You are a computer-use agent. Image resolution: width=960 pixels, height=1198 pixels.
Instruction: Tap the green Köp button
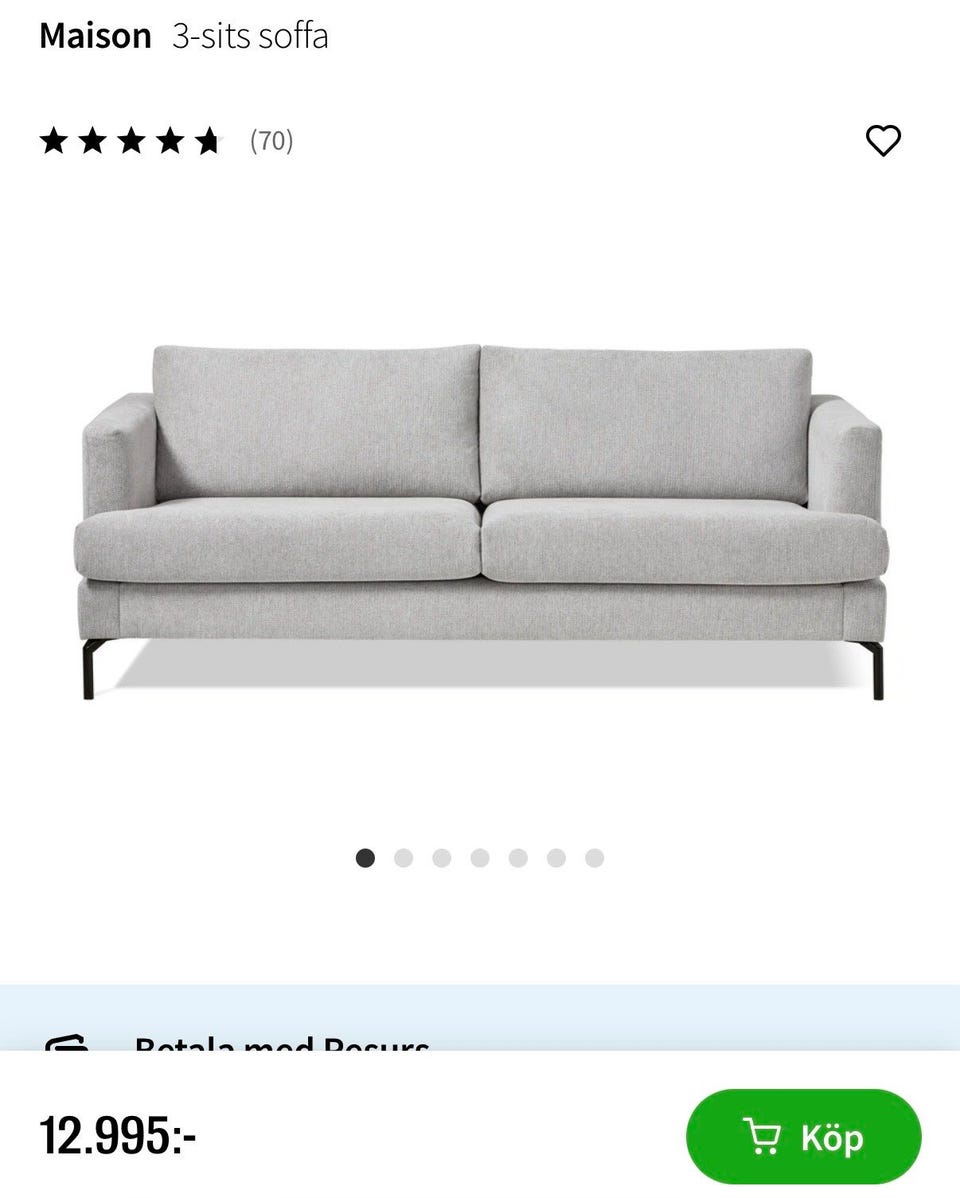(x=803, y=1137)
